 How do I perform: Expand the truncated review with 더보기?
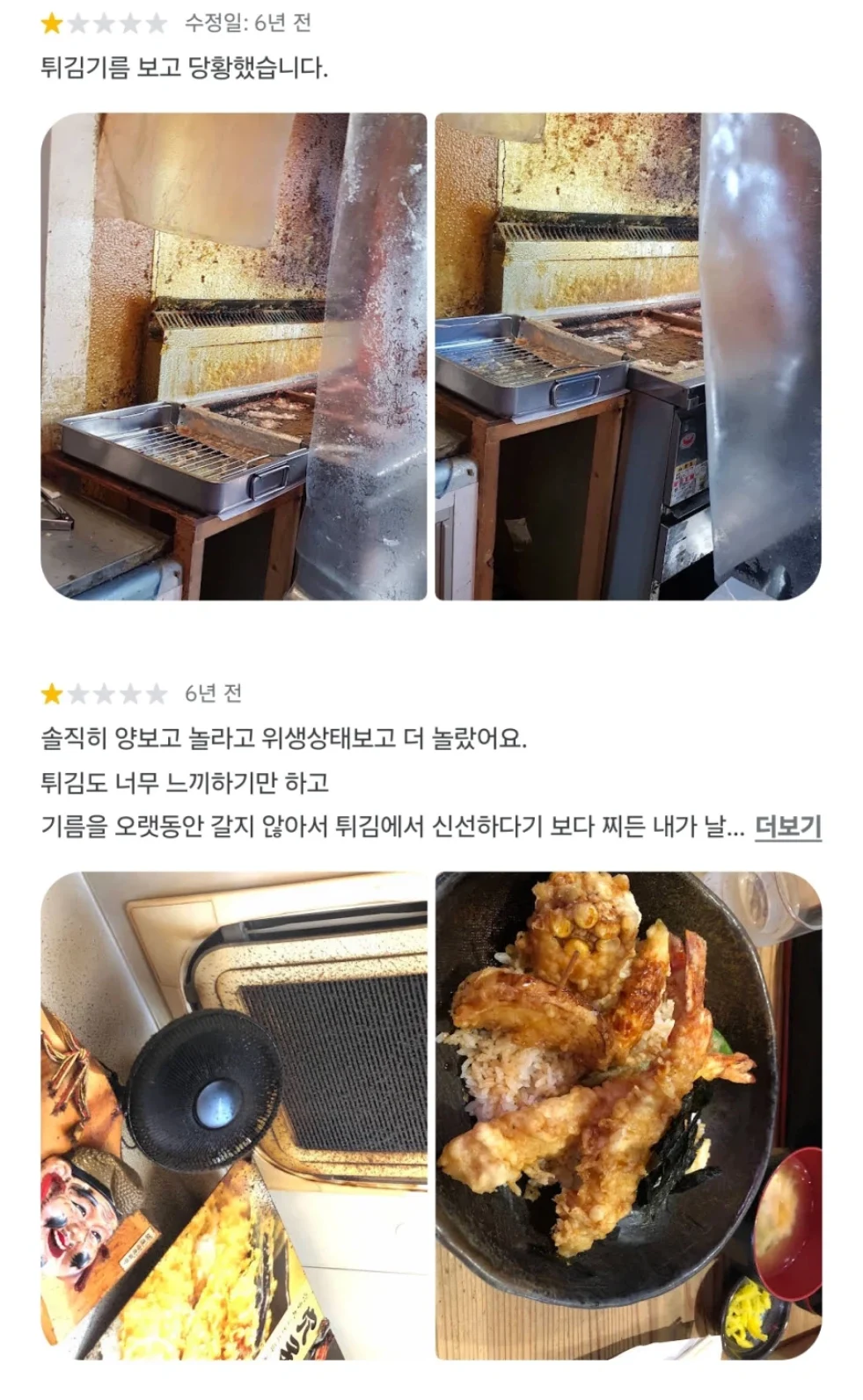(x=787, y=827)
